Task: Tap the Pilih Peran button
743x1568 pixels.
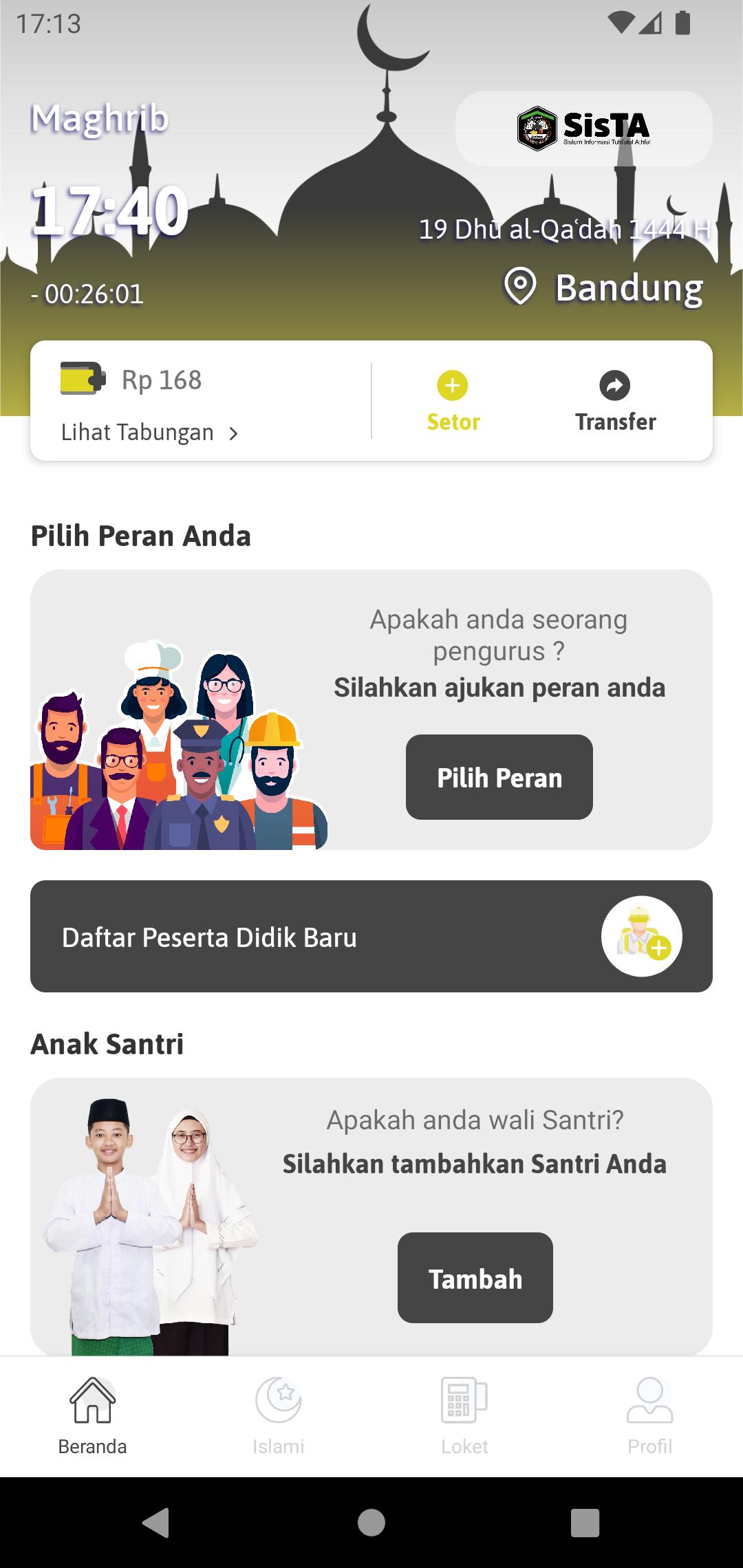Action: [499, 777]
